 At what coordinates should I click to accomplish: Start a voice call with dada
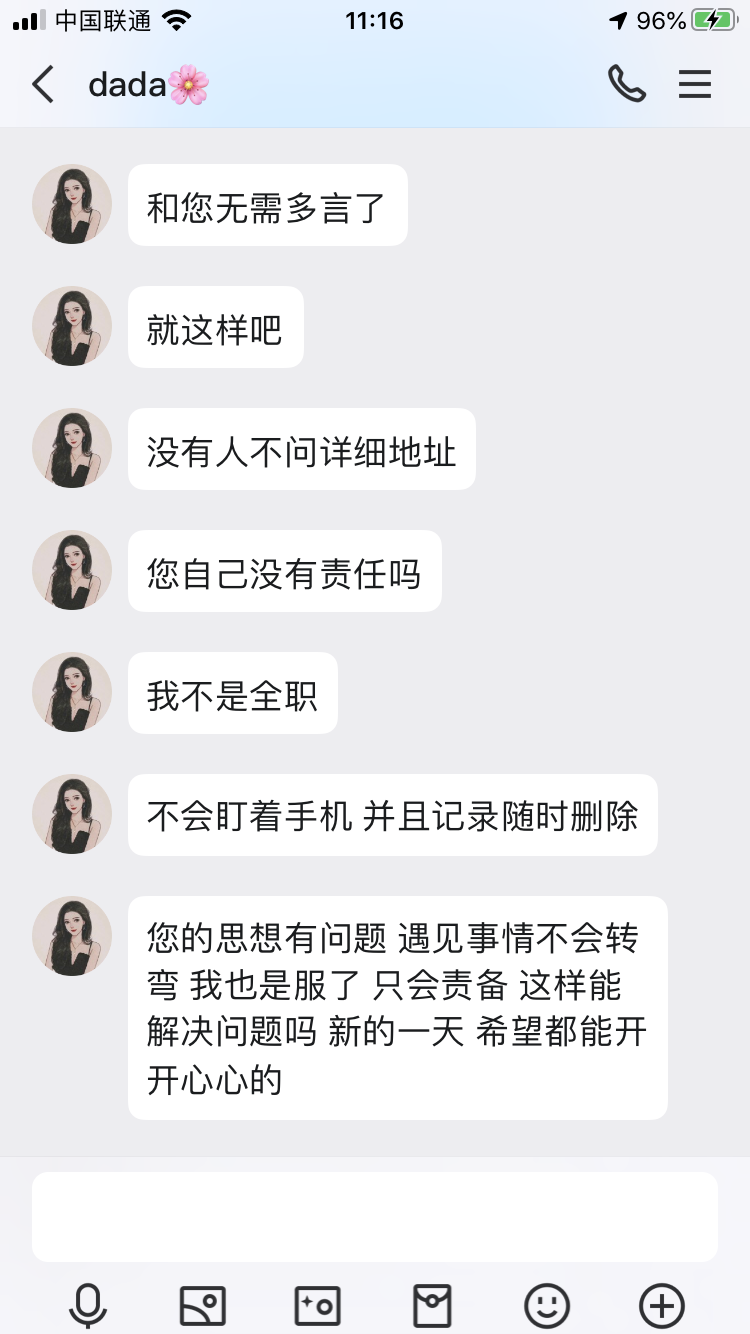[626, 85]
